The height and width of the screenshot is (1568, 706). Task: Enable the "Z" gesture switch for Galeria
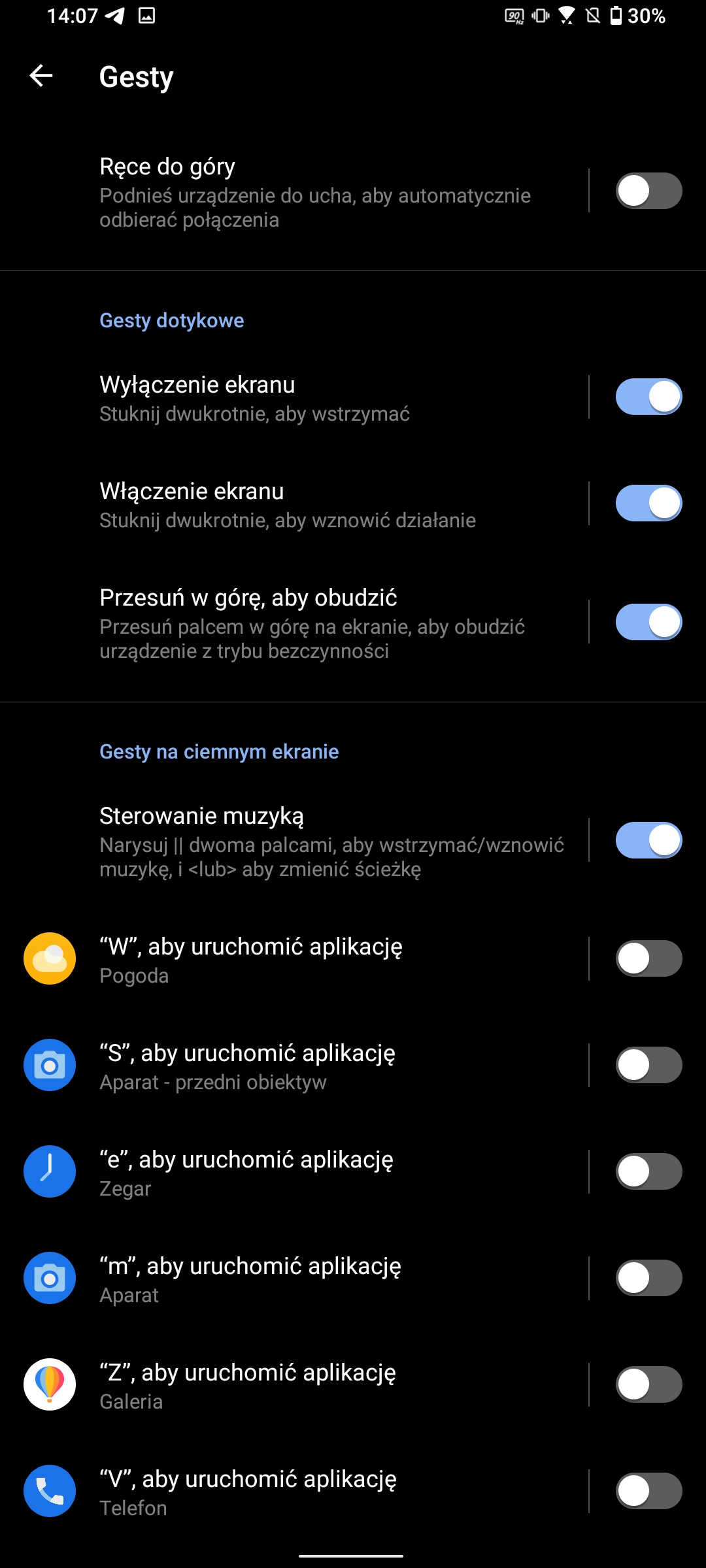tap(648, 1384)
